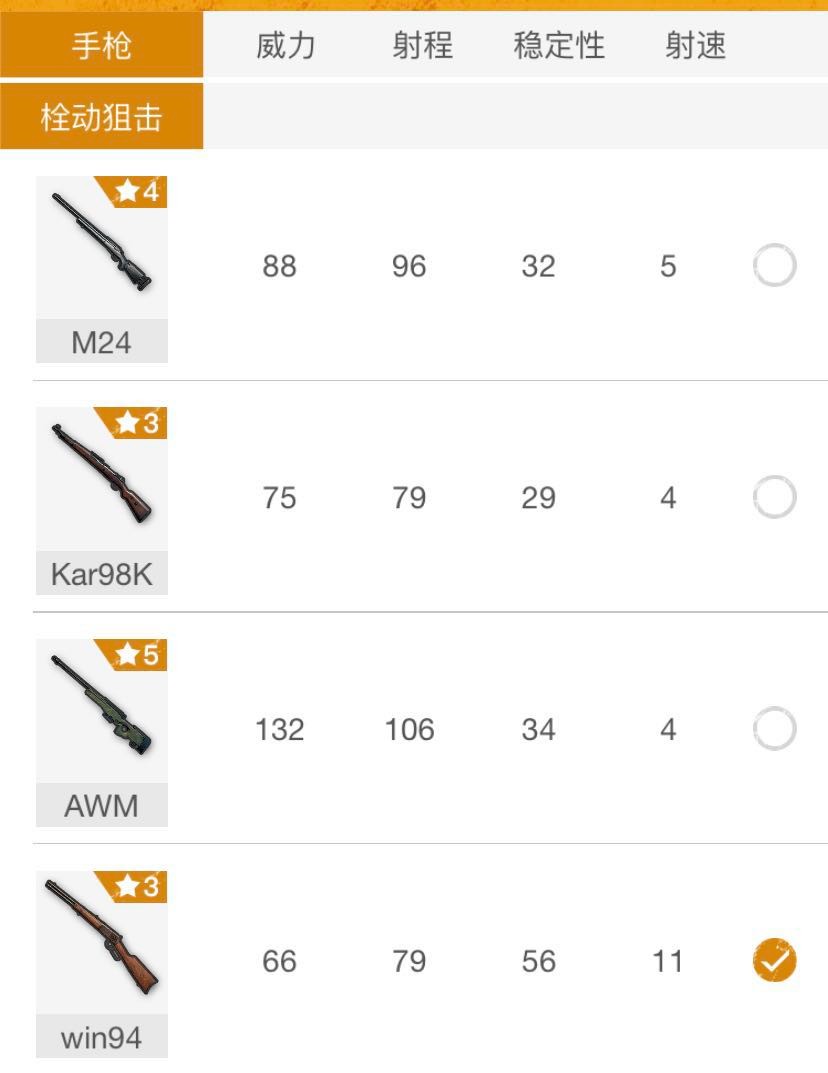Tick the Kar98K selection circle
Viewport: 828px width, 1073px height.
point(774,498)
